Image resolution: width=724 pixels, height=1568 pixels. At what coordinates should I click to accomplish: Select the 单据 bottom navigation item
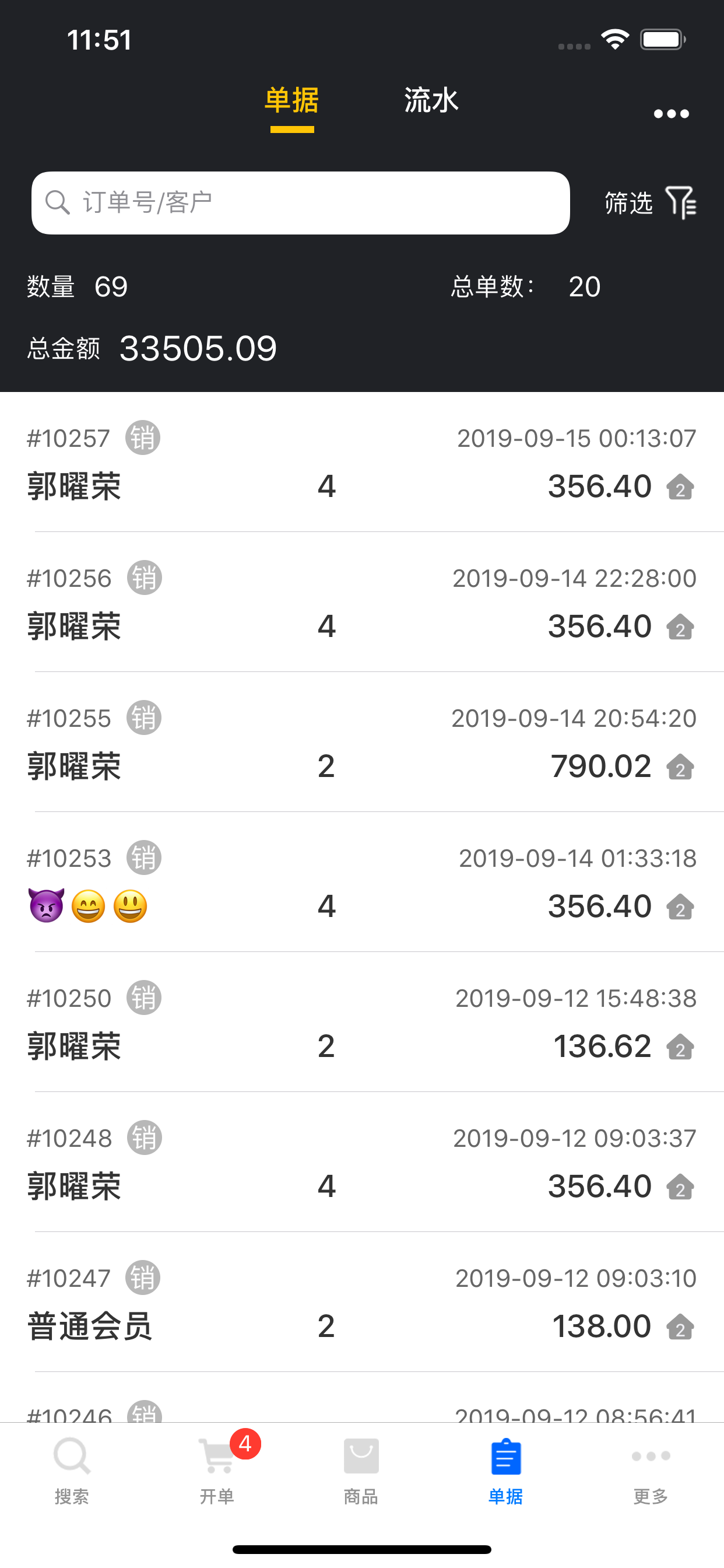click(506, 1471)
